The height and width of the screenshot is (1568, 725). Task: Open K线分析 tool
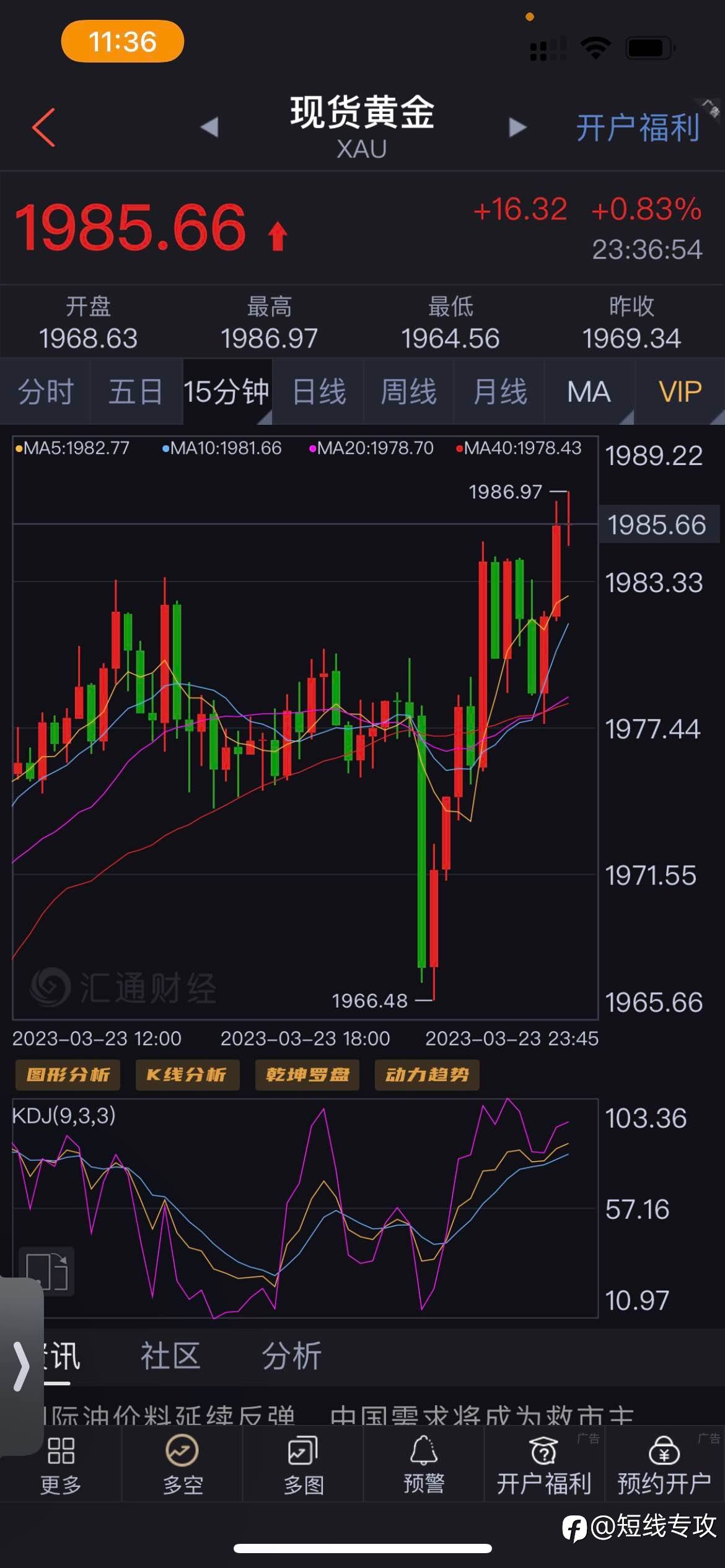[187, 1074]
